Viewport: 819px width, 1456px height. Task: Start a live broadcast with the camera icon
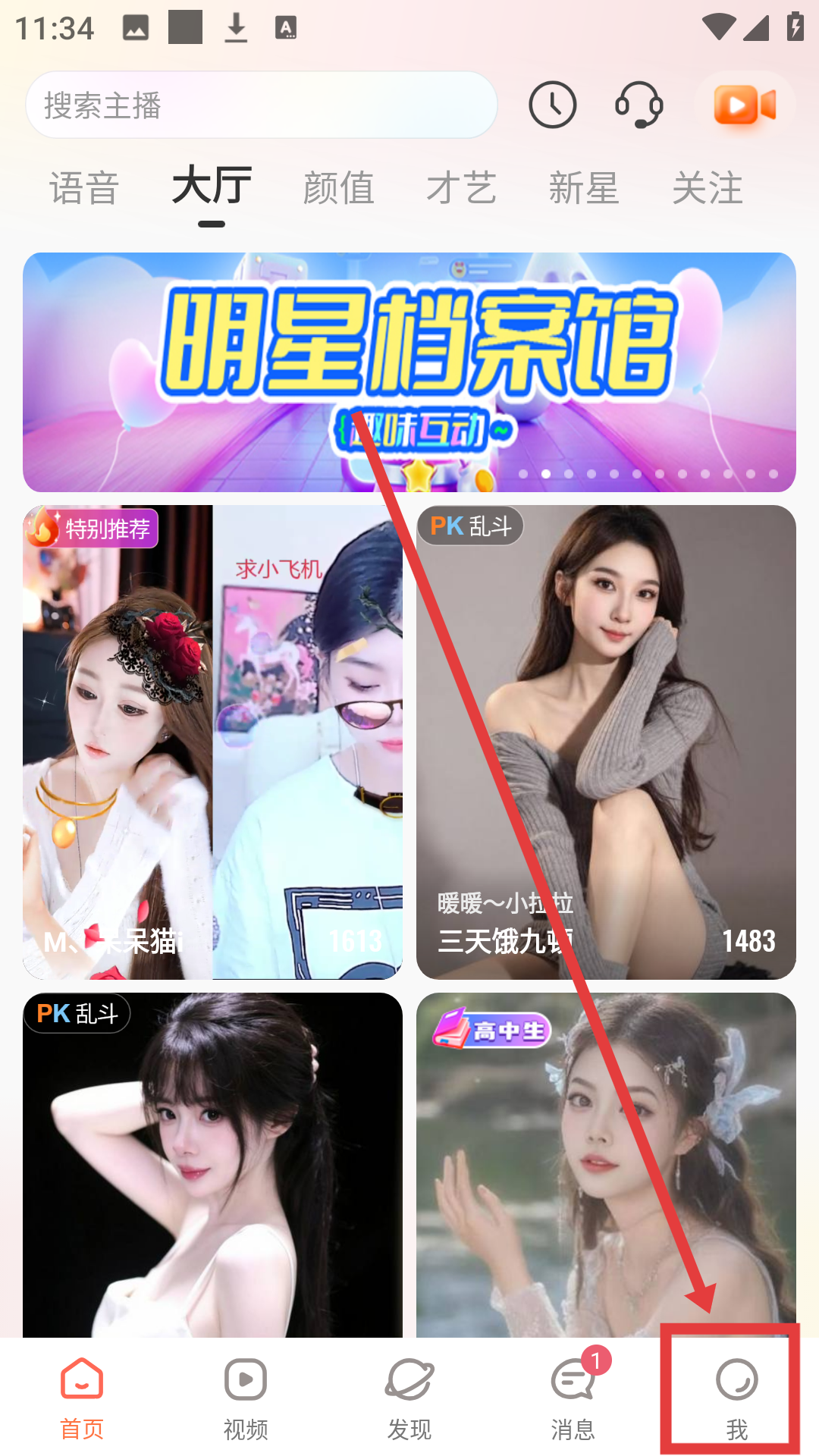click(745, 105)
